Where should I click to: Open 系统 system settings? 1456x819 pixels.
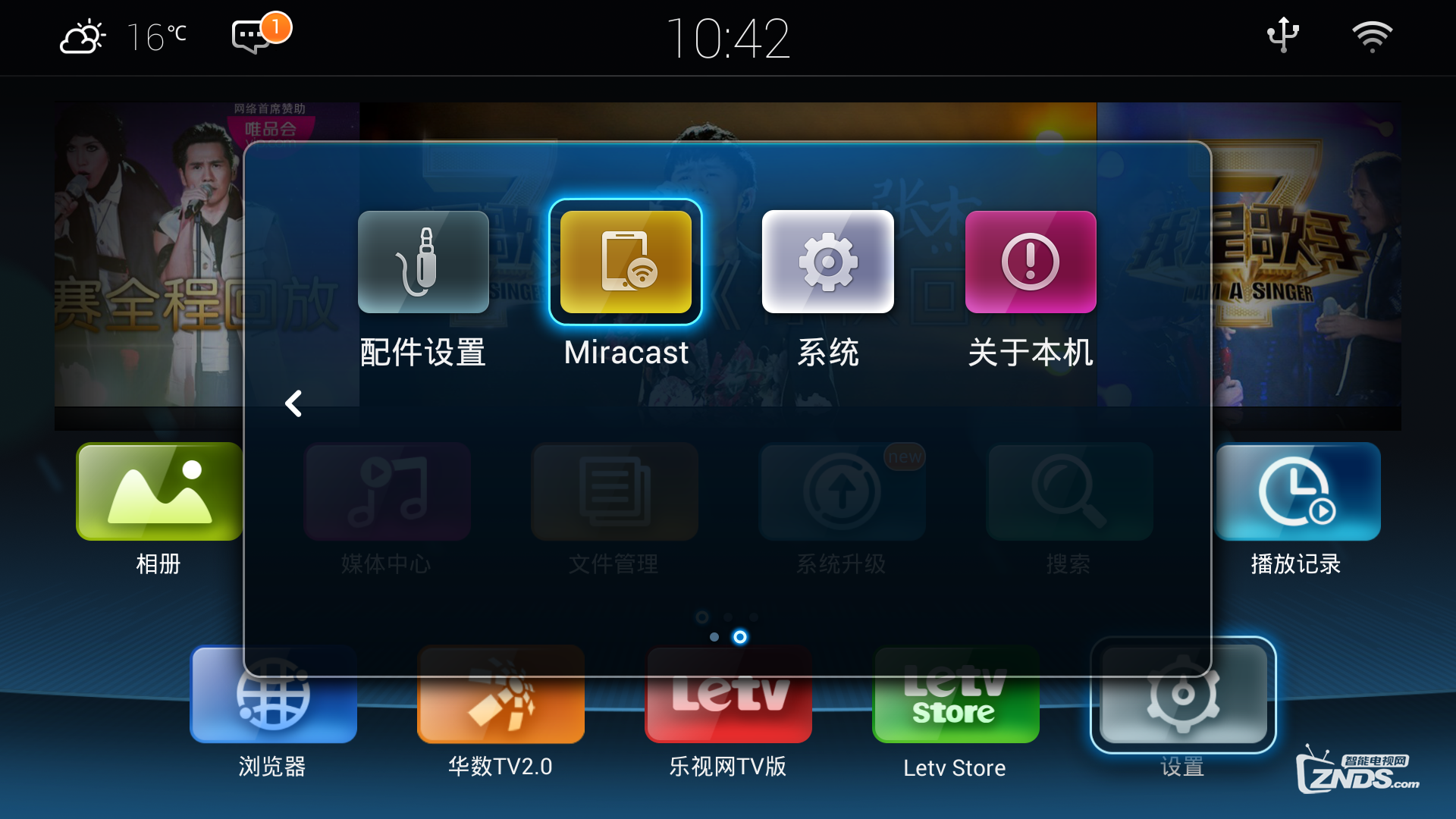[827, 262]
